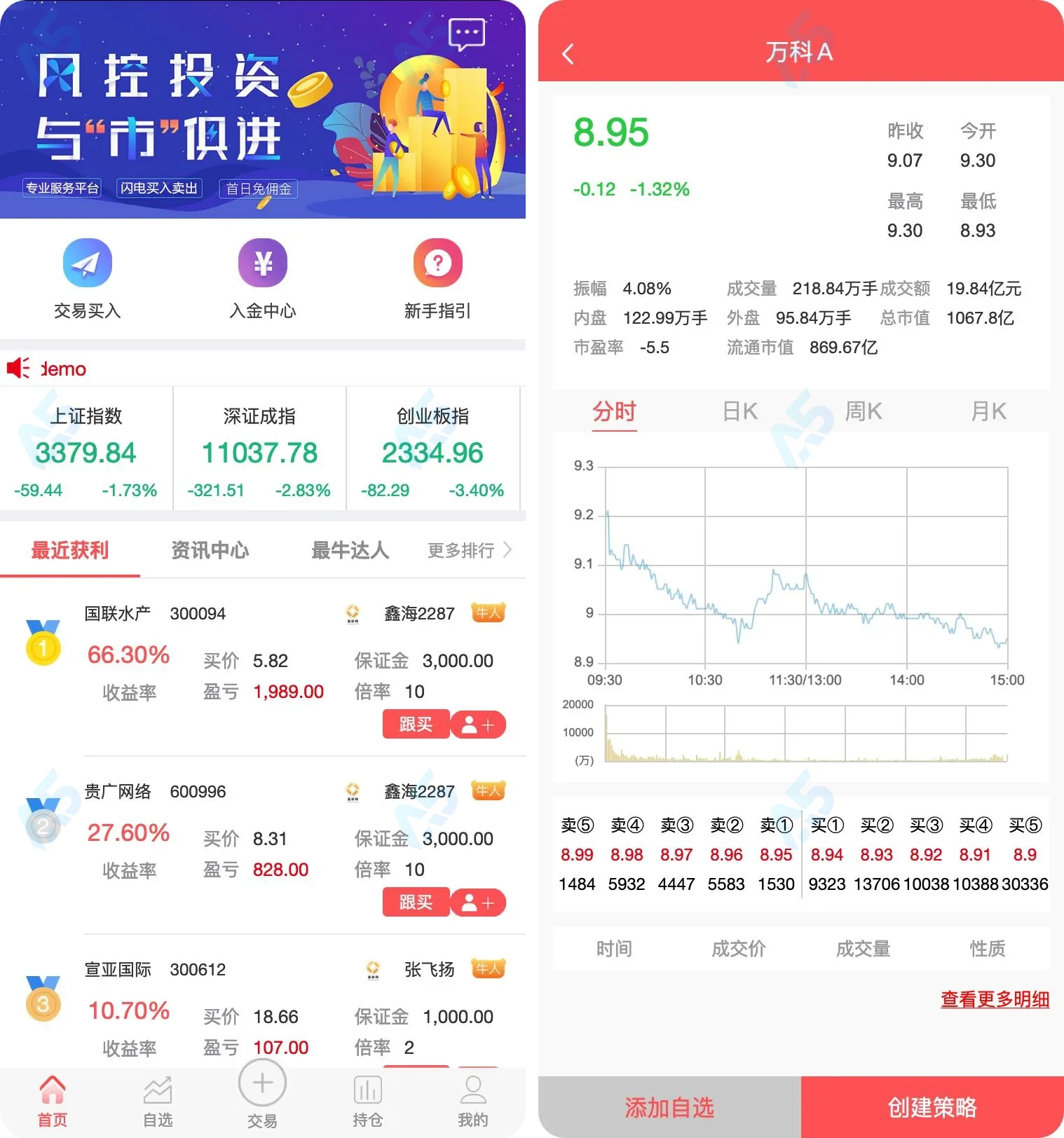Switch to the 最牛达人 tab
1064x1138 pixels.
(x=350, y=551)
